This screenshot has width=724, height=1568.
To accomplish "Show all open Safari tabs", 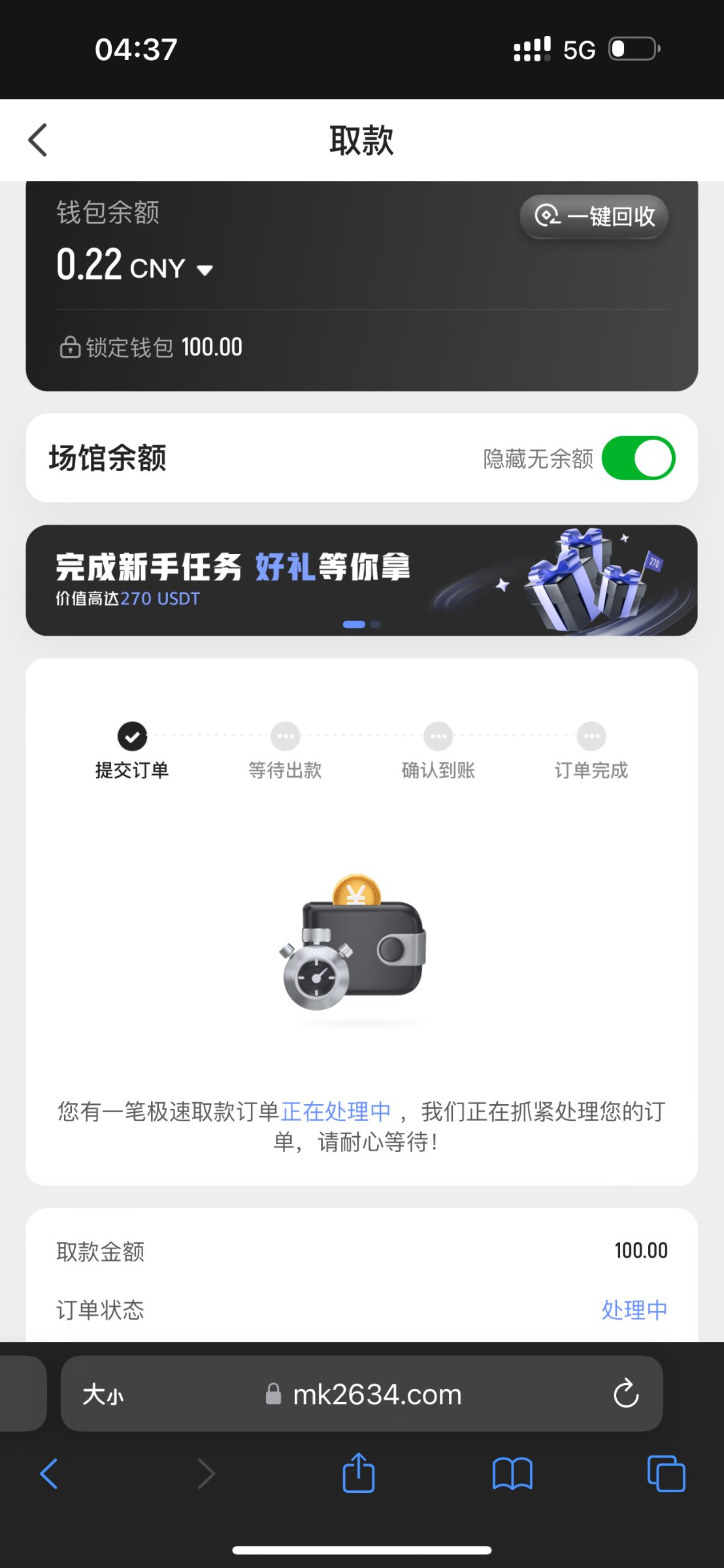I will click(665, 1474).
